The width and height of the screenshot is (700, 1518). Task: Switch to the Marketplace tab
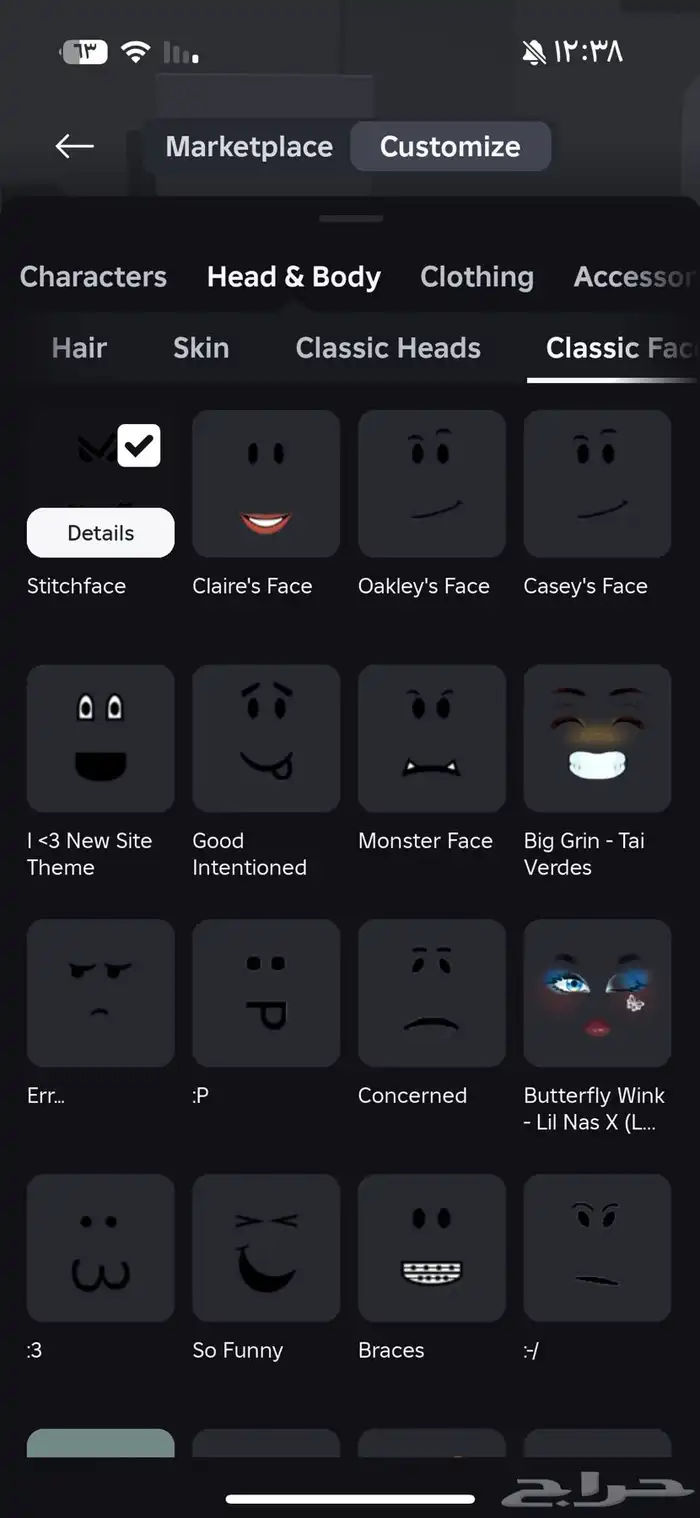249,147
